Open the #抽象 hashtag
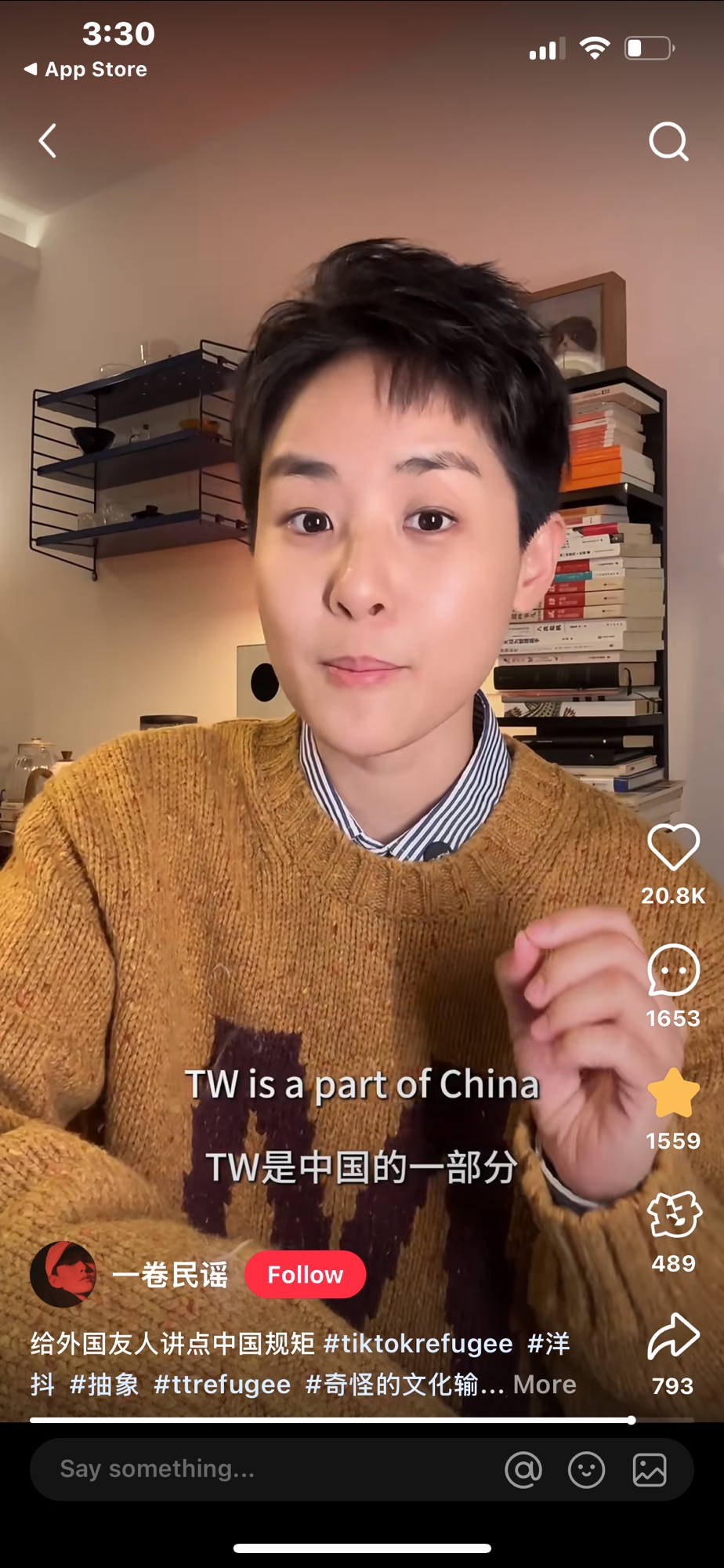Image resolution: width=724 pixels, height=1568 pixels. click(104, 1385)
